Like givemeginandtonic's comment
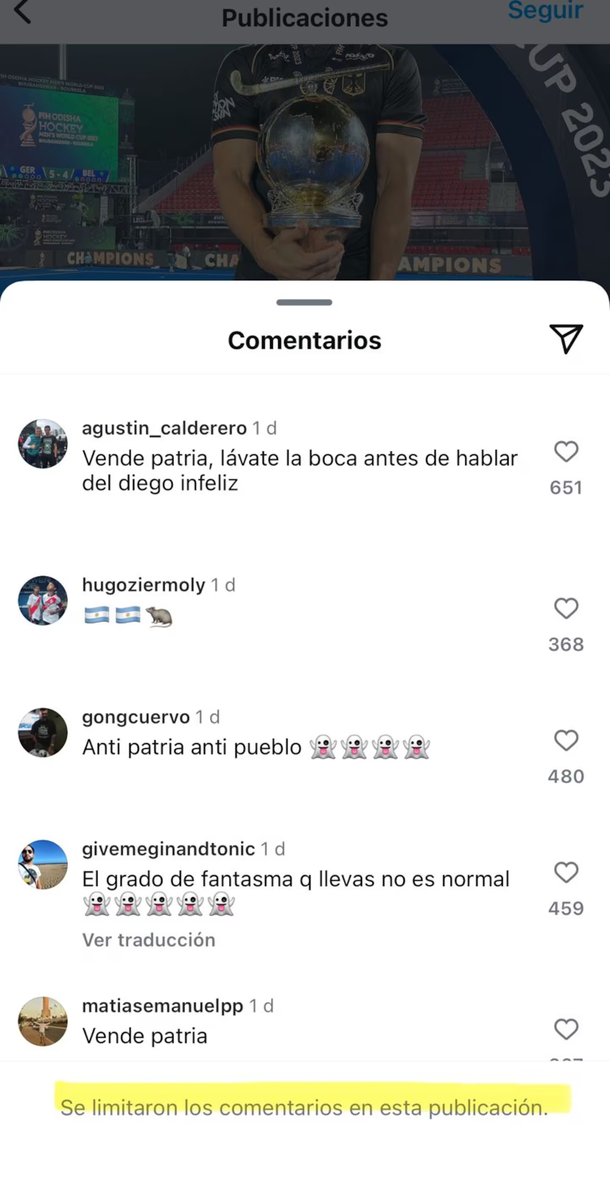The height and width of the screenshot is (1179, 610). pos(566,873)
